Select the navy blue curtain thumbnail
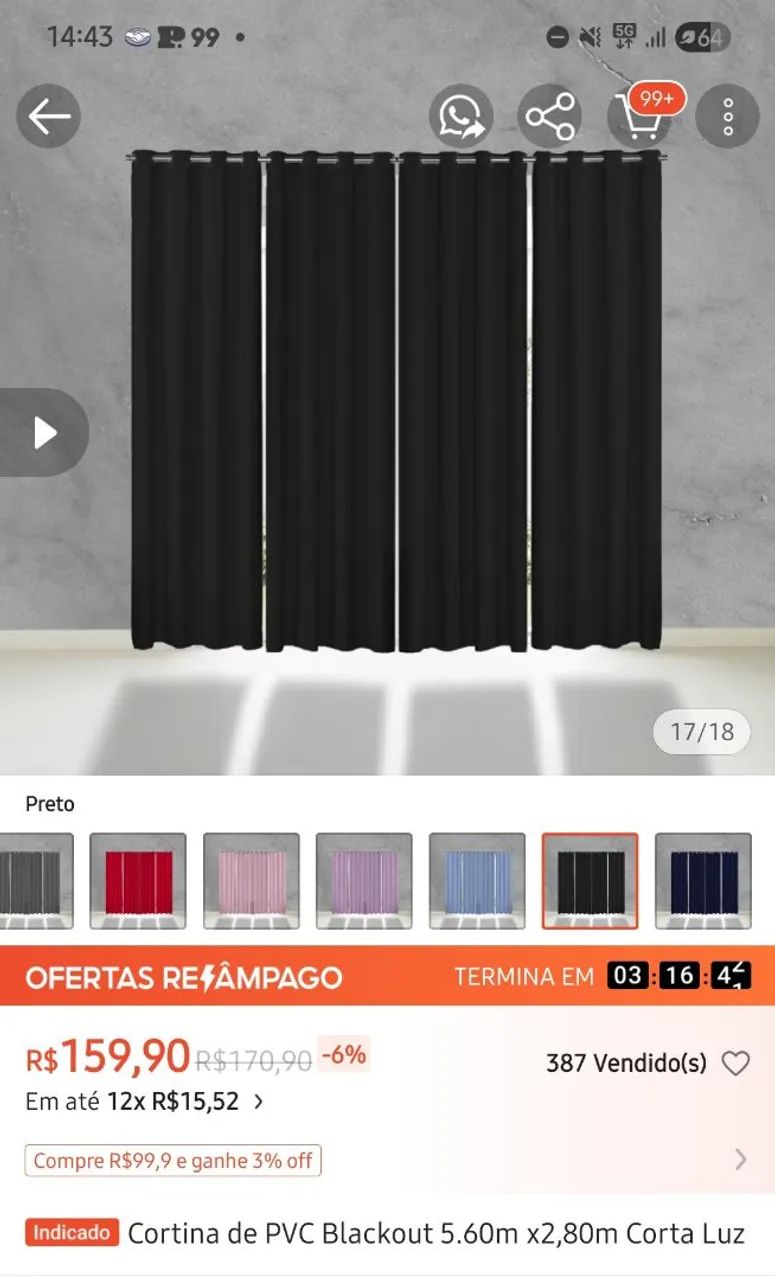Viewport: 775px width, 1280px height. pyautogui.click(x=702, y=880)
